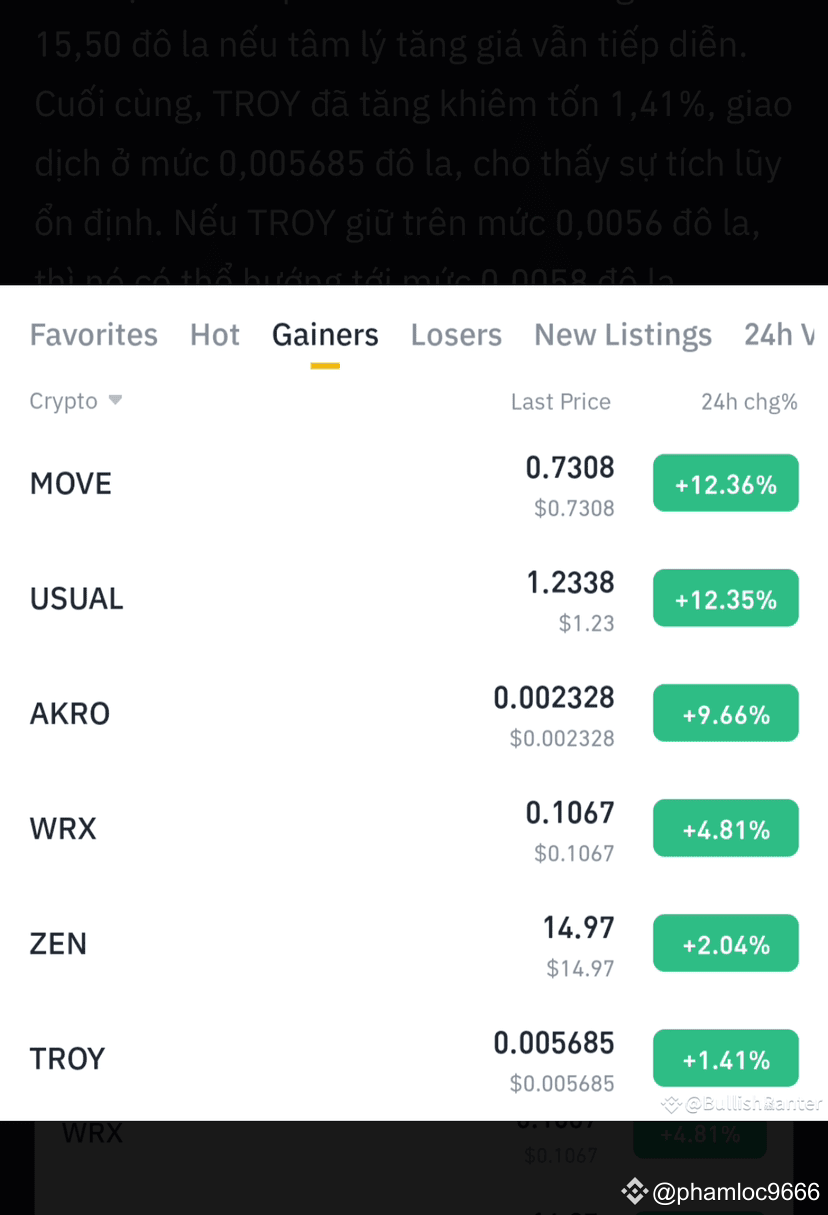View the Losers tab
828x1215 pixels.
point(456,335)
